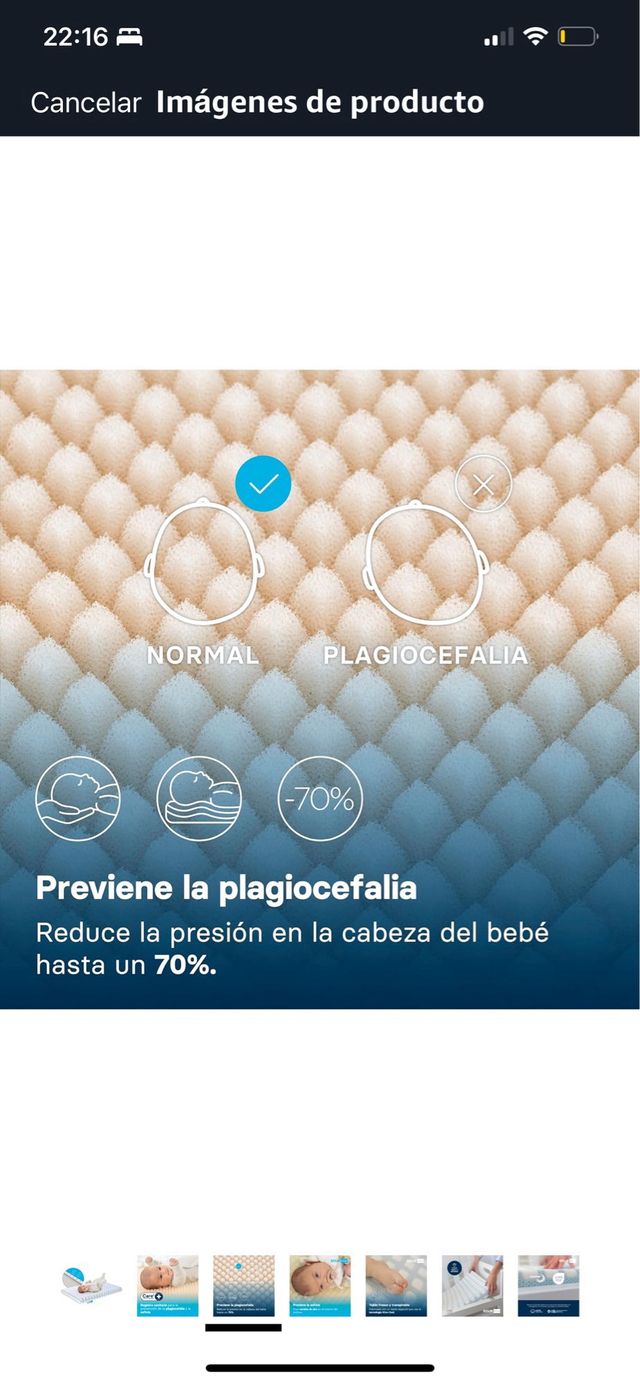Select the second thumbnail with baby's face
Image resolution: width=640 pixels, height=1384 pixels.
click(x=167, y=1286)
